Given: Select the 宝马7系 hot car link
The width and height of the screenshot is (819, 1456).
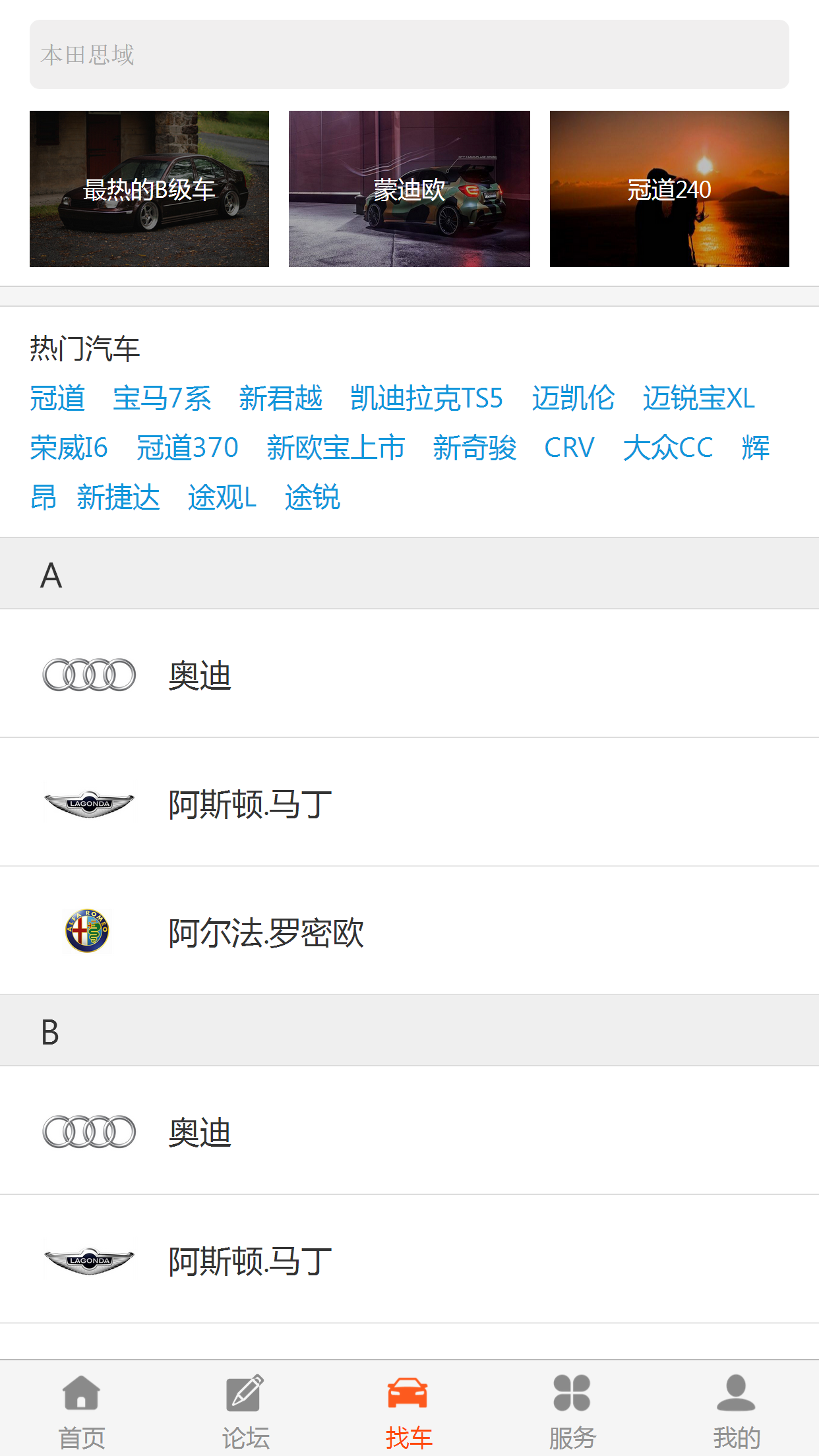Looking at the screenshot, I should 162,398.
